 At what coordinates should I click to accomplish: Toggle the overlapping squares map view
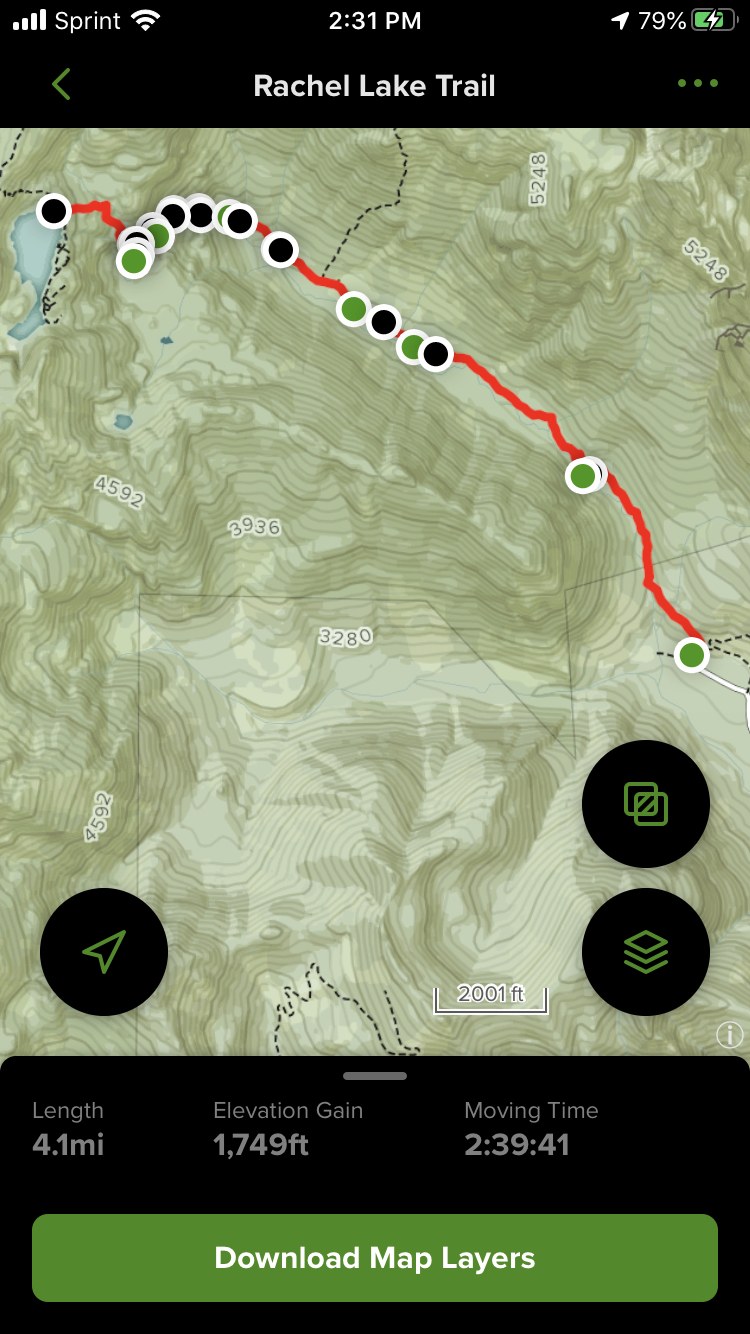pos(645,803)
